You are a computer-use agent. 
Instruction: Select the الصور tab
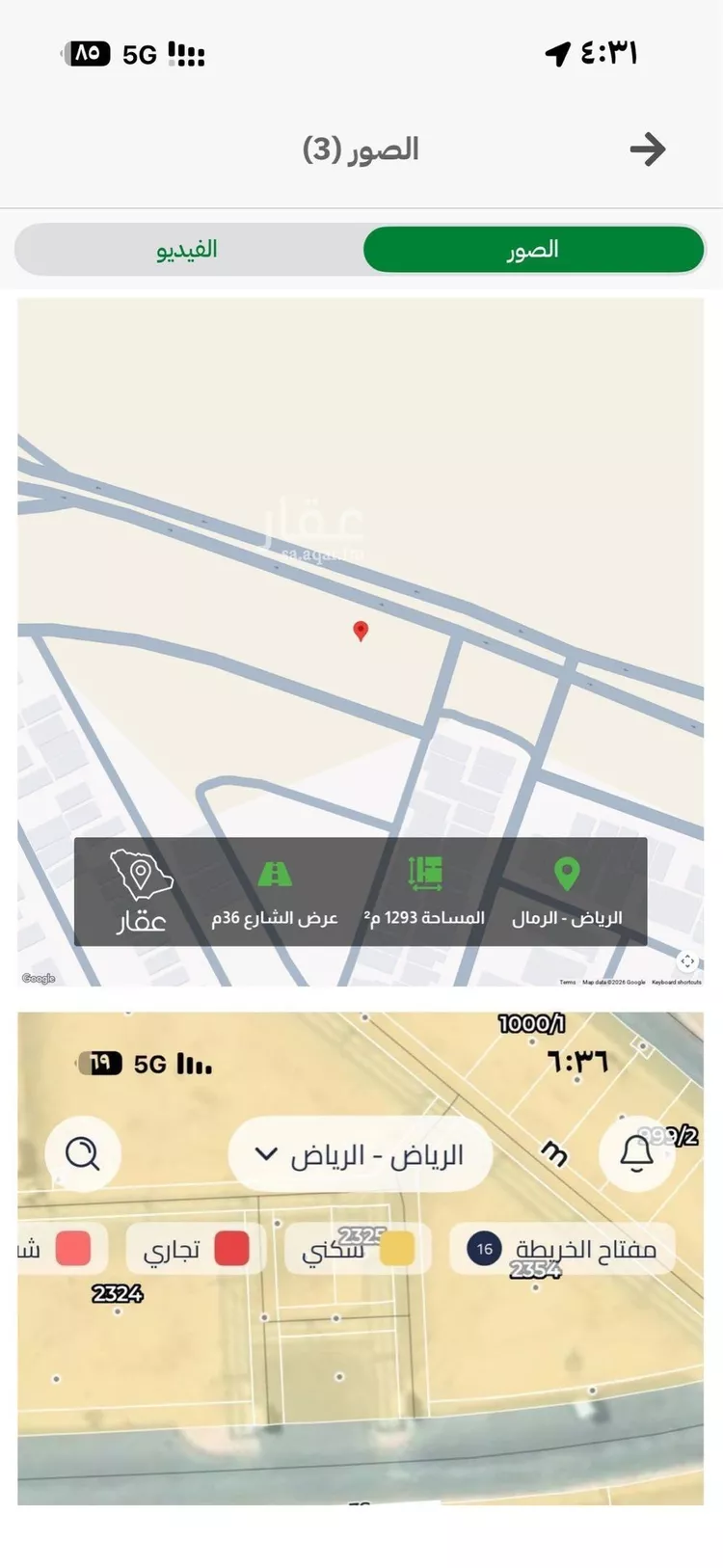532,249
